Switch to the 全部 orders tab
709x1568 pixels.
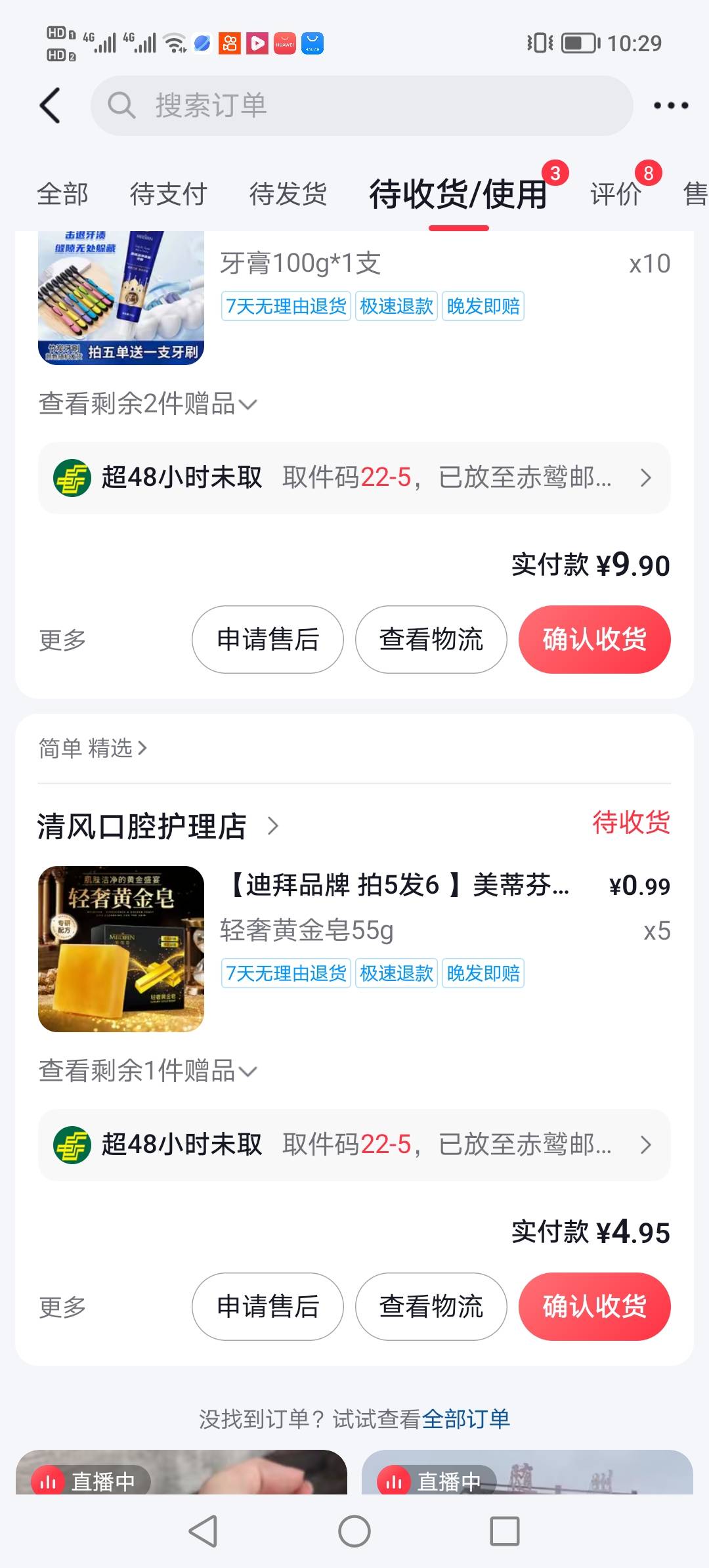coord(62,194)
